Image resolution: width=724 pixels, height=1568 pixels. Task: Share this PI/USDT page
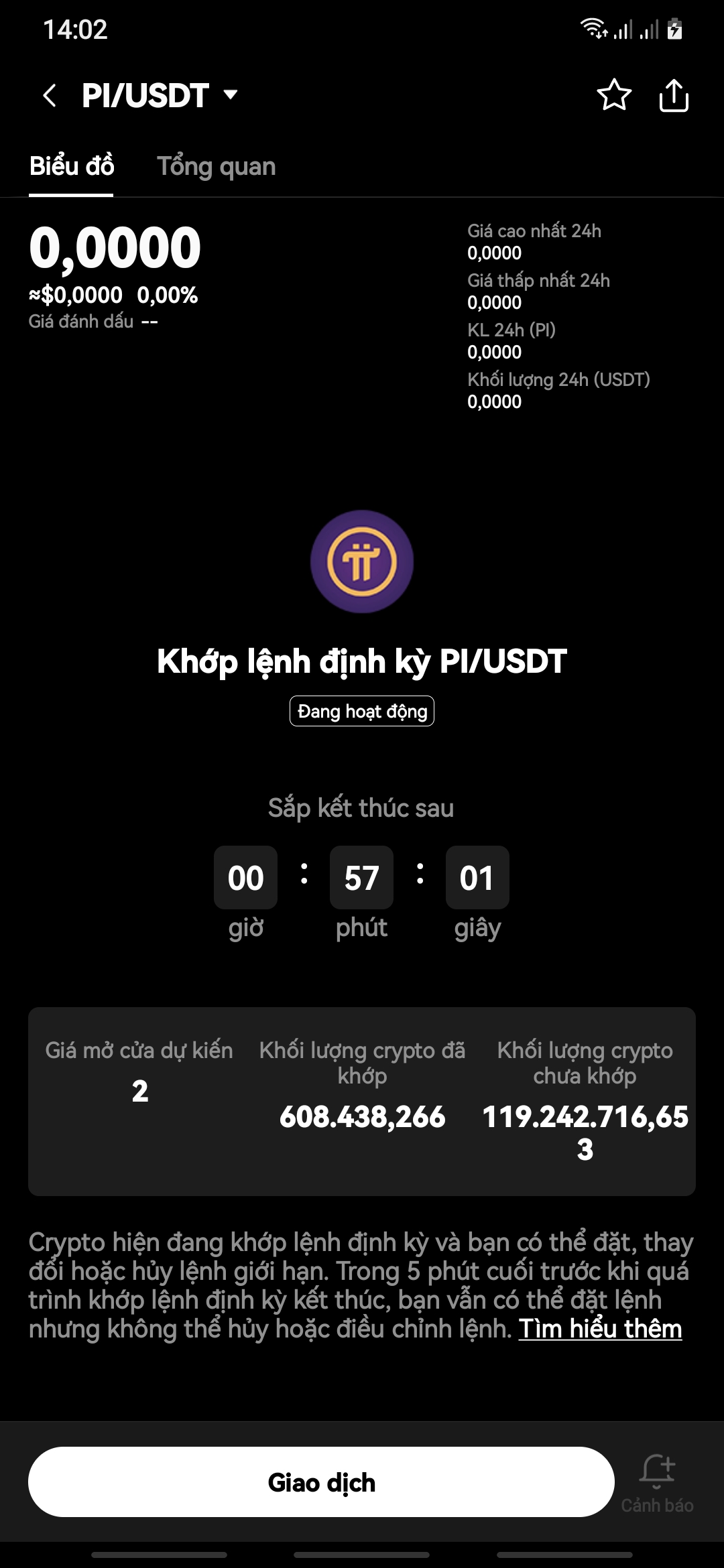[673, 95]
